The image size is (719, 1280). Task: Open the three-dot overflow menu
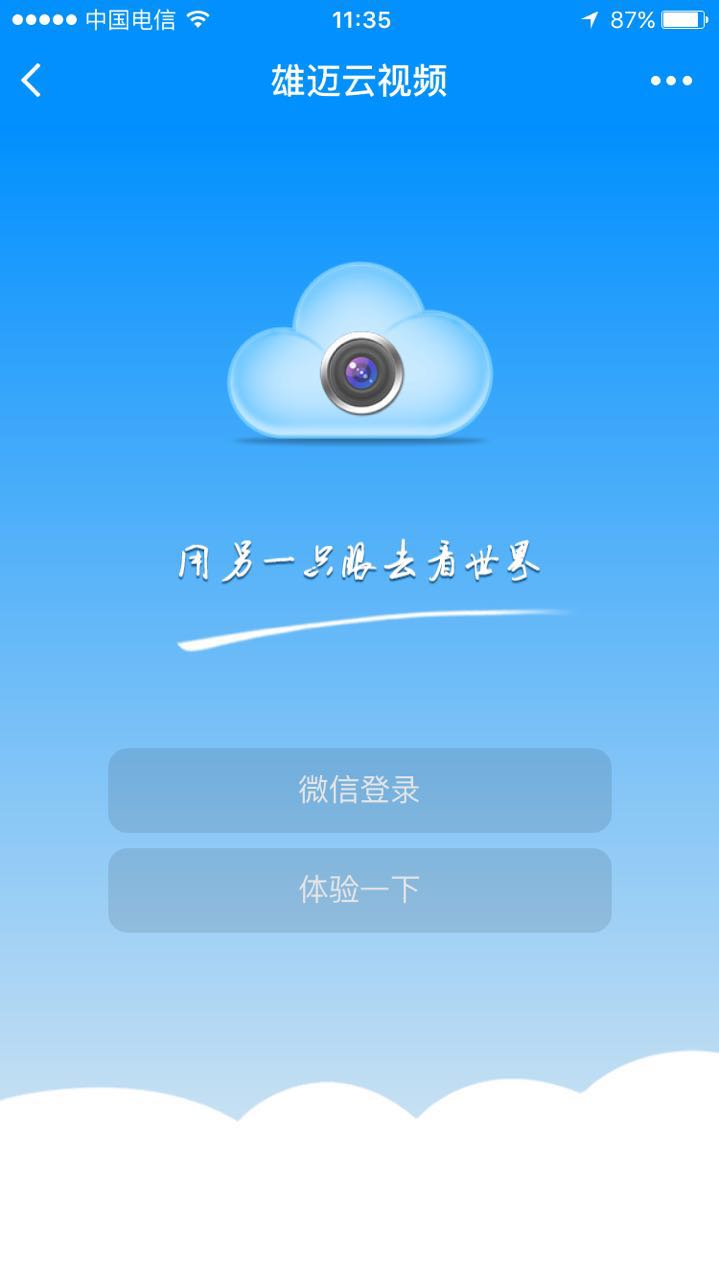coord(671,81)
